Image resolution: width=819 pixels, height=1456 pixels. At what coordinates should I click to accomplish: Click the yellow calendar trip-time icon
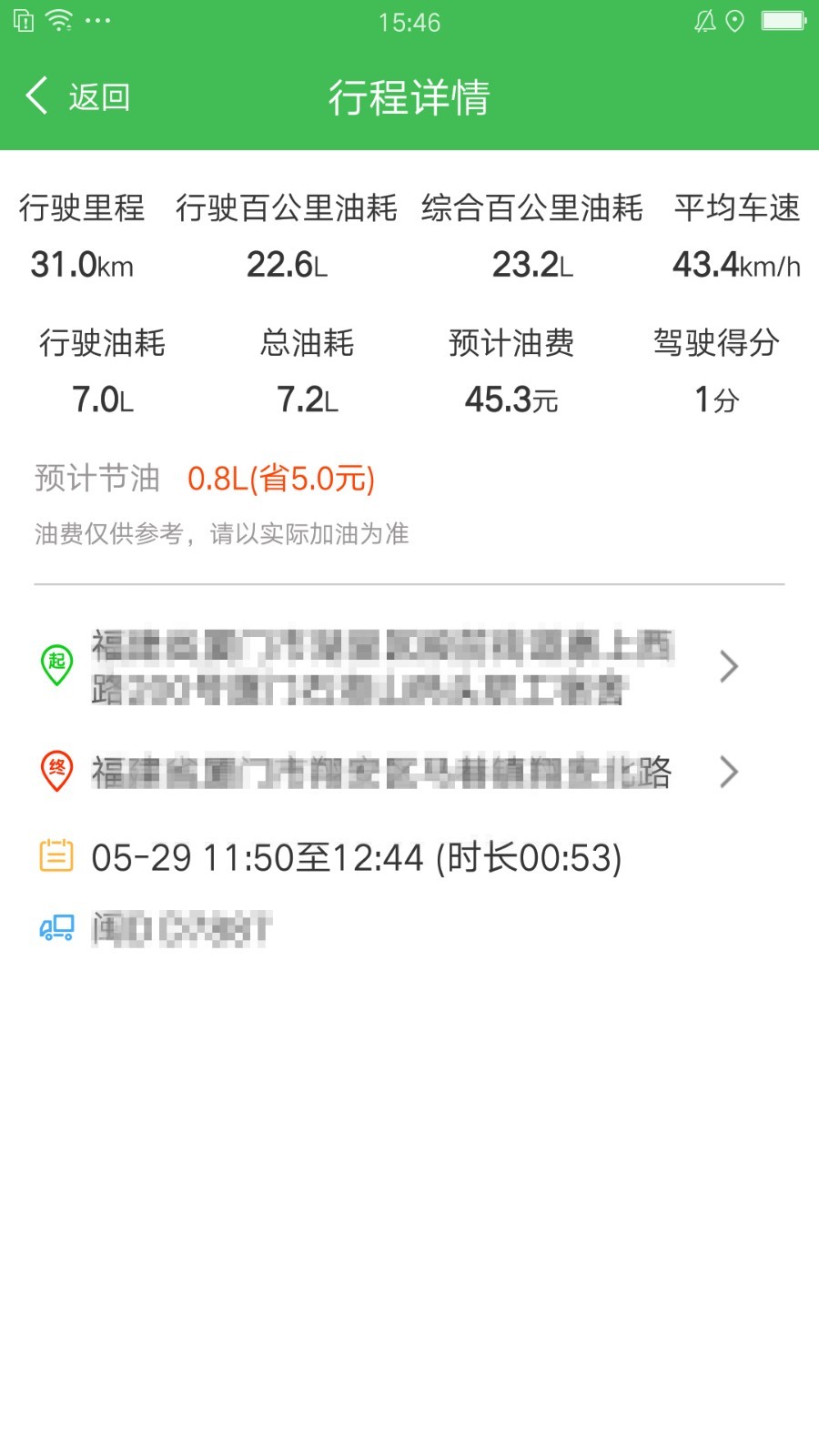56,856
